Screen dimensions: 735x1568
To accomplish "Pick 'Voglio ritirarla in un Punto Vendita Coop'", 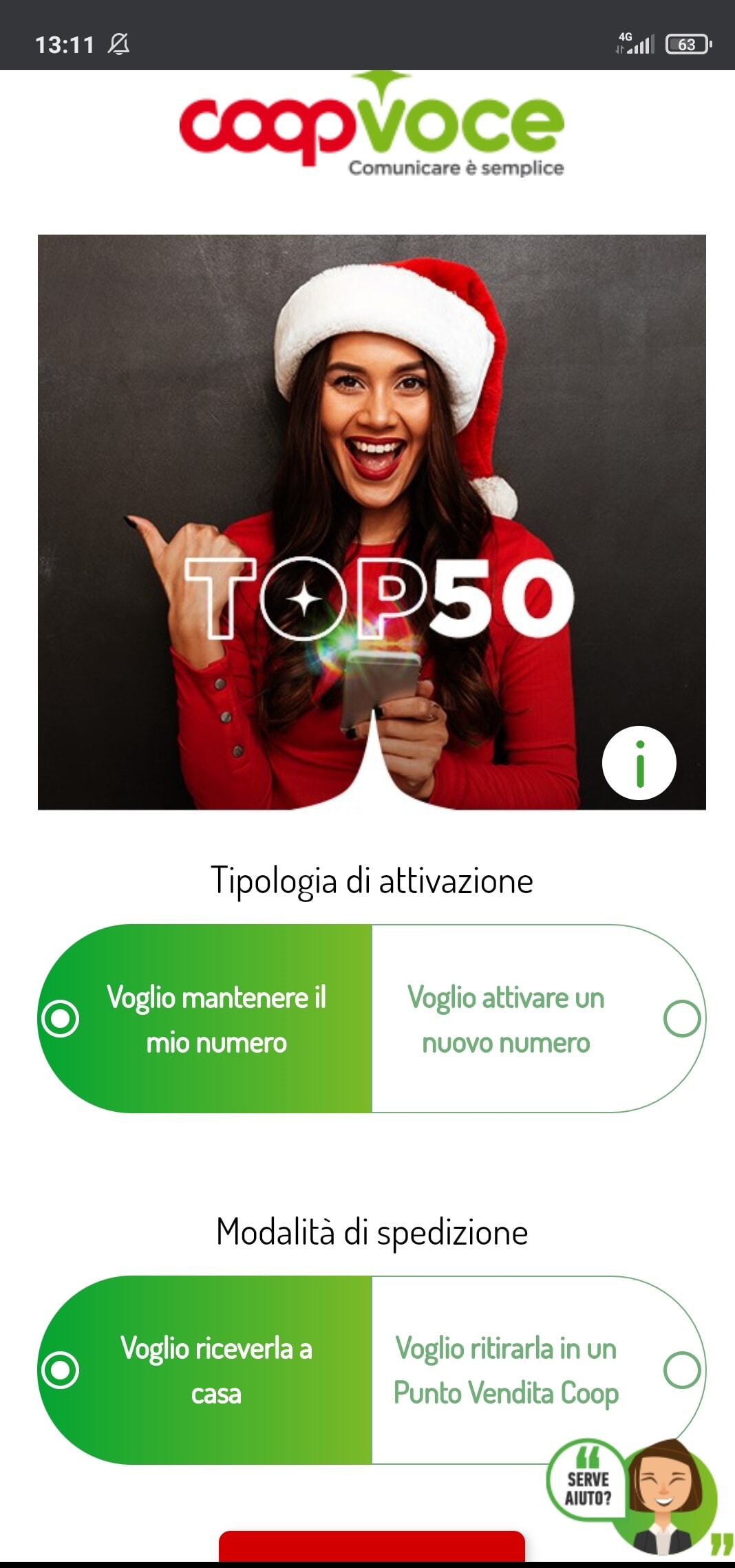I will (539, 1370).
